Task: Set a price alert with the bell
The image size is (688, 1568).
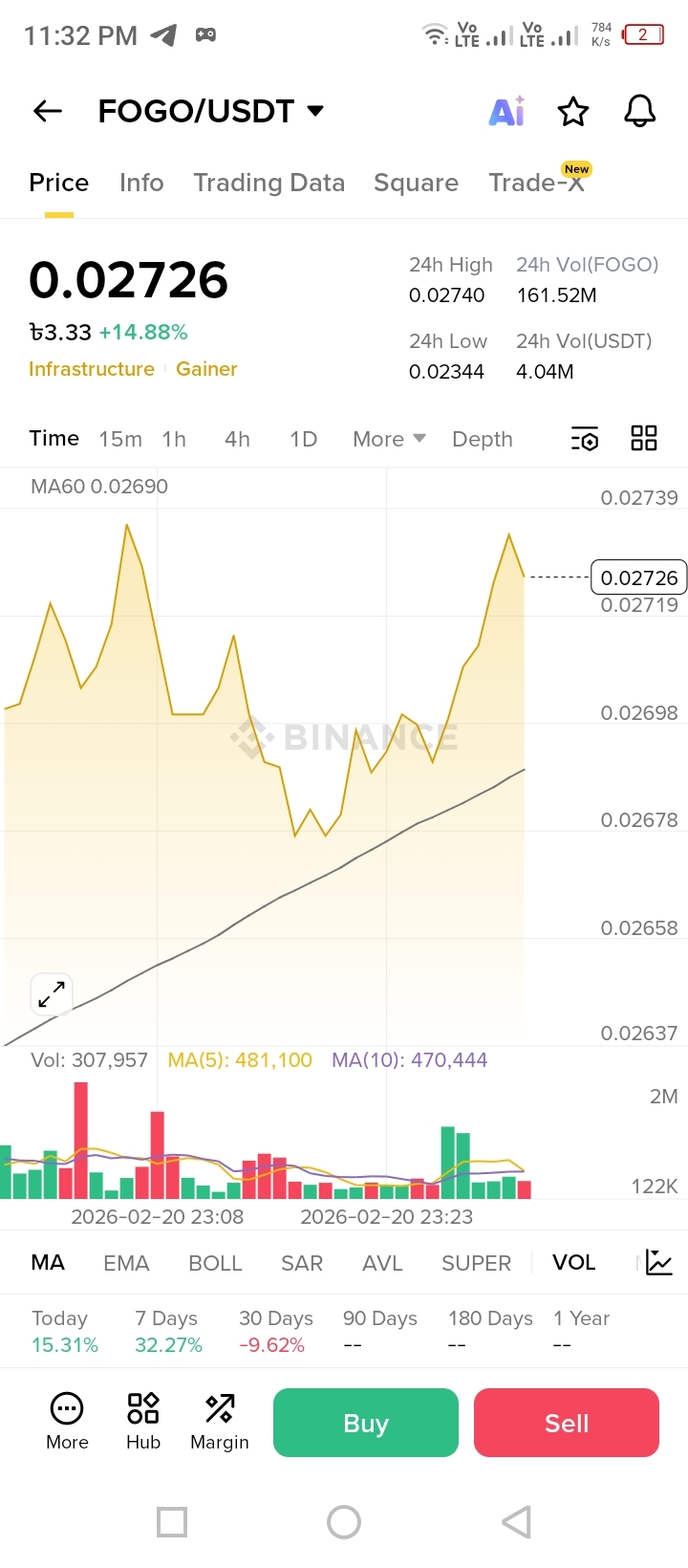Action: [639, 112]
